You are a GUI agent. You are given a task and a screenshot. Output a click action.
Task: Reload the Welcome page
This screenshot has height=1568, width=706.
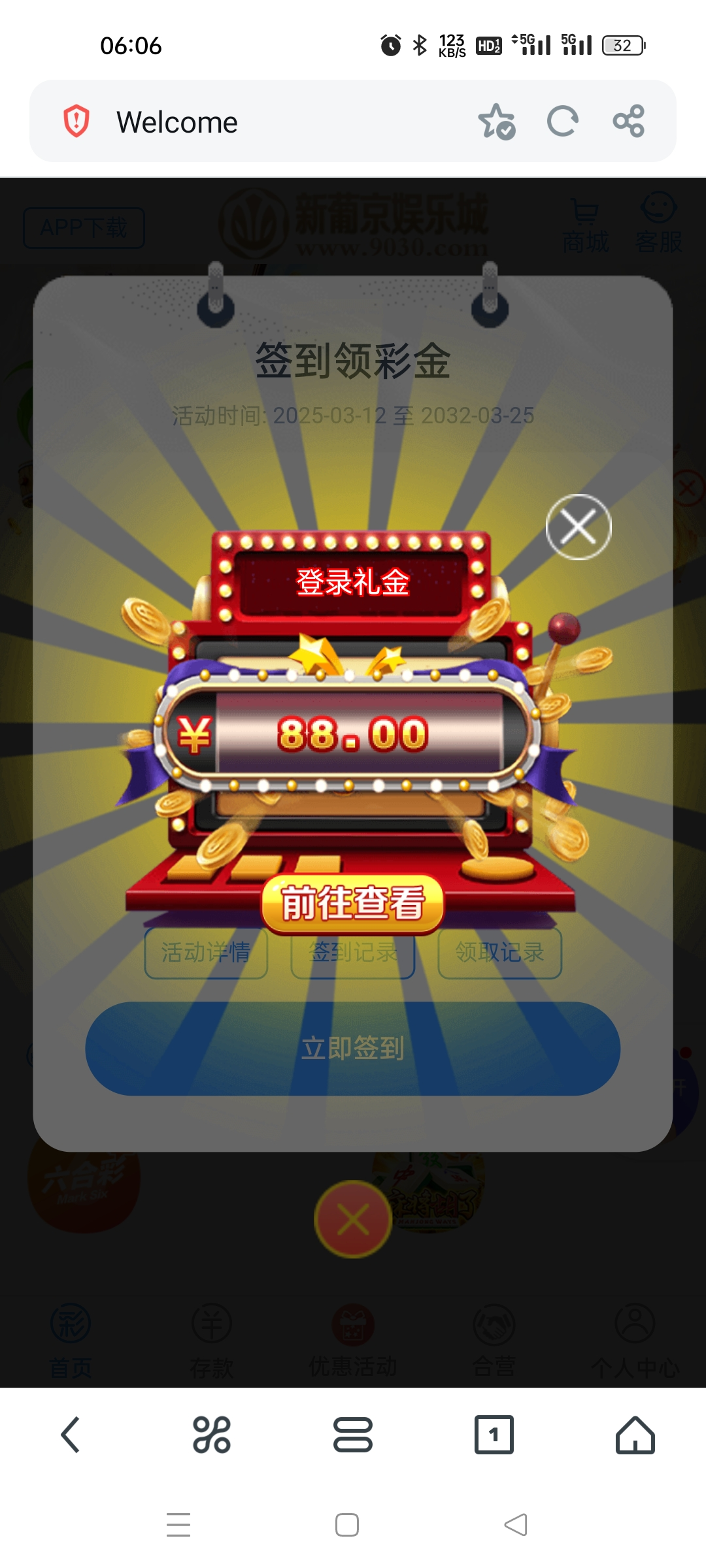click(563, 122)
